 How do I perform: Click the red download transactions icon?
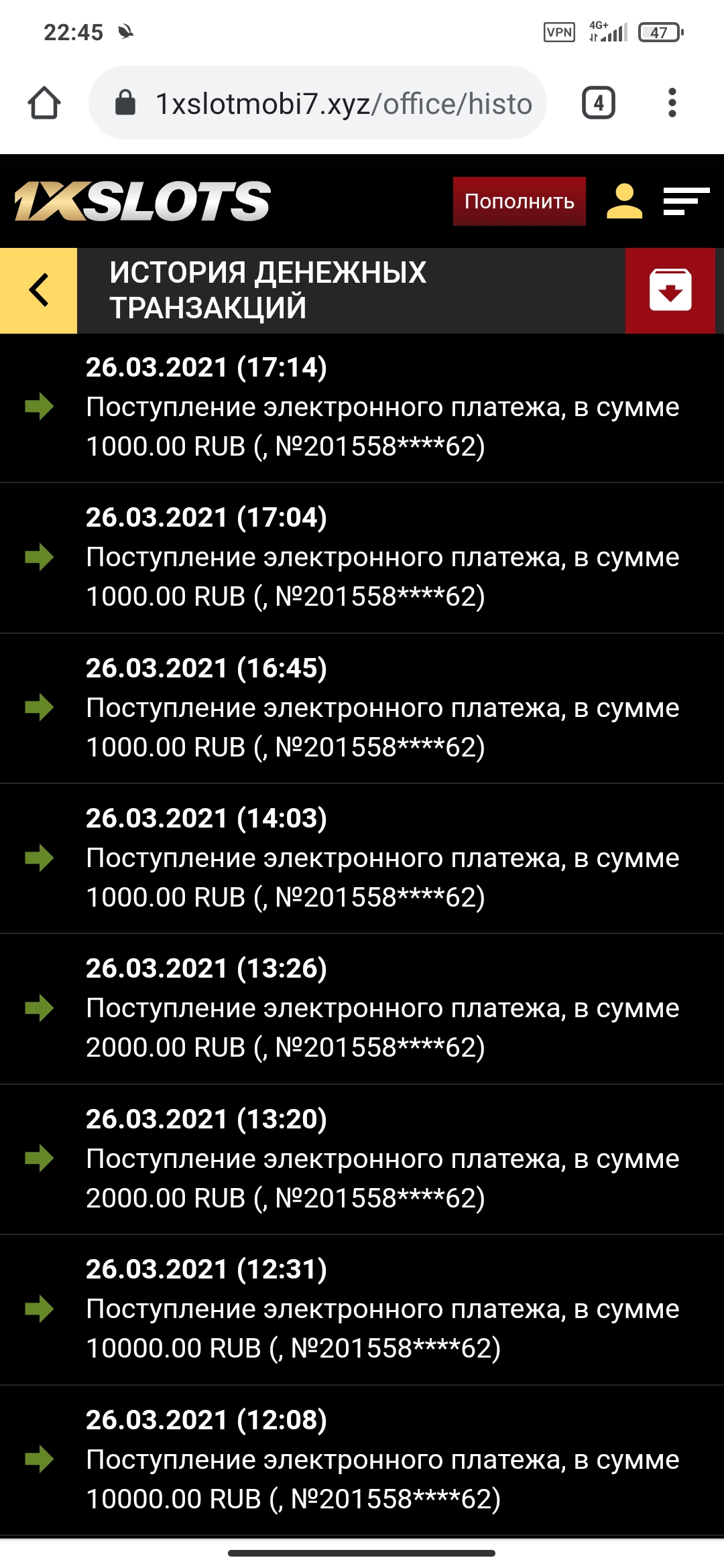[670, 291]
